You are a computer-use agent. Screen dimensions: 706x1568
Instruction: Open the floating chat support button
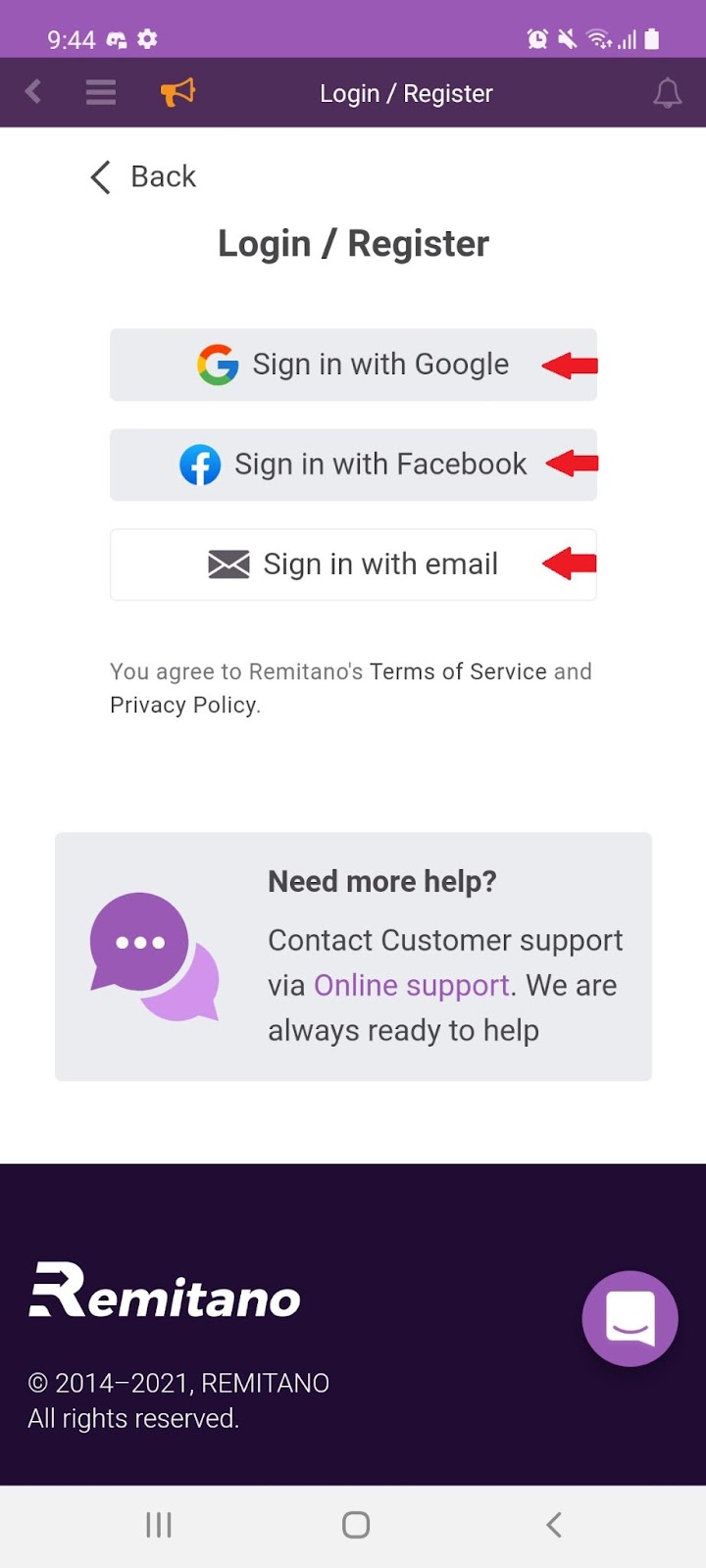coord(630,1318)
